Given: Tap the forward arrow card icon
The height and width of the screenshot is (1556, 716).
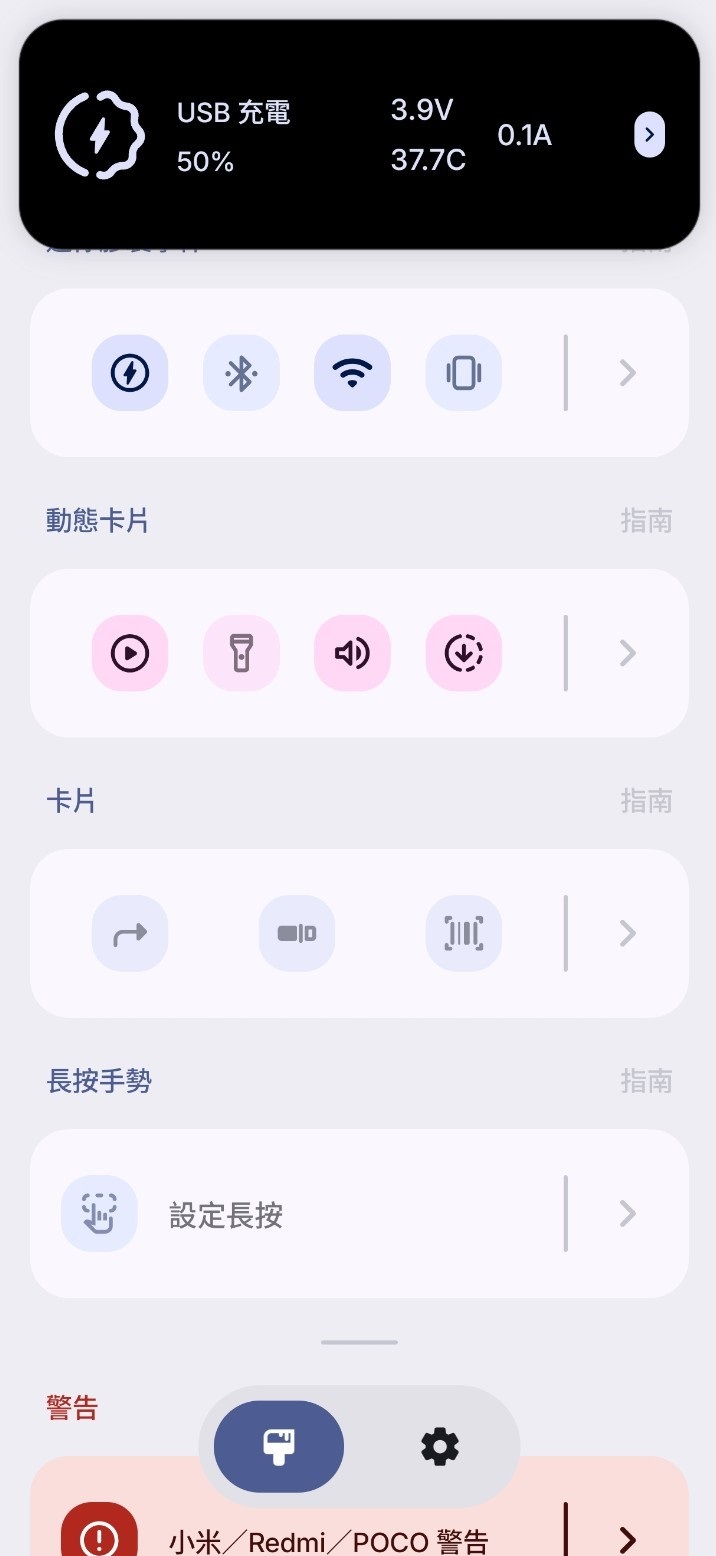Looking at the screenshot, I should point(130,933).
